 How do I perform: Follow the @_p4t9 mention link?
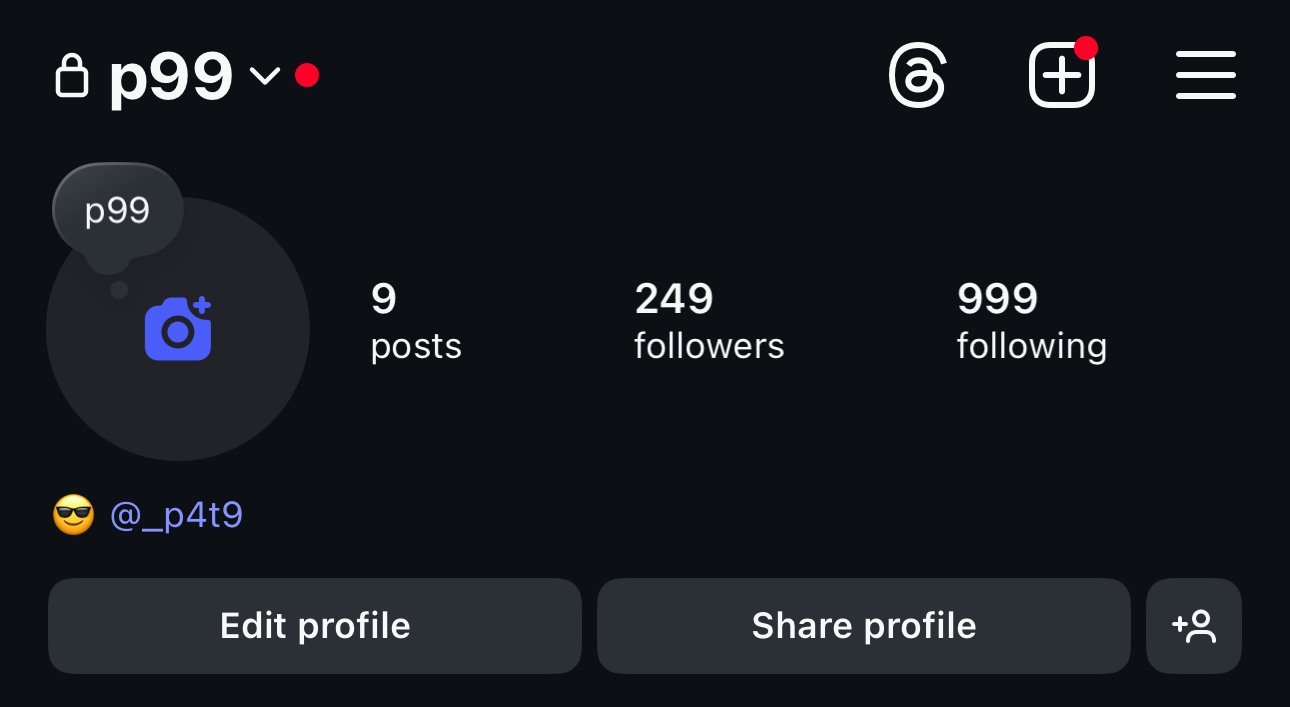[176, 516]
